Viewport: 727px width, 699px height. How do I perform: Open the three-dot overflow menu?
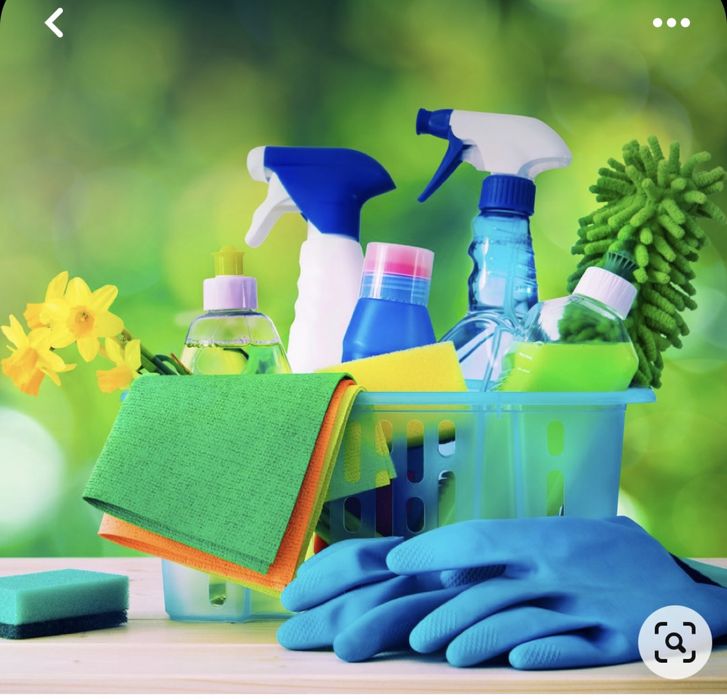(671, 23)
